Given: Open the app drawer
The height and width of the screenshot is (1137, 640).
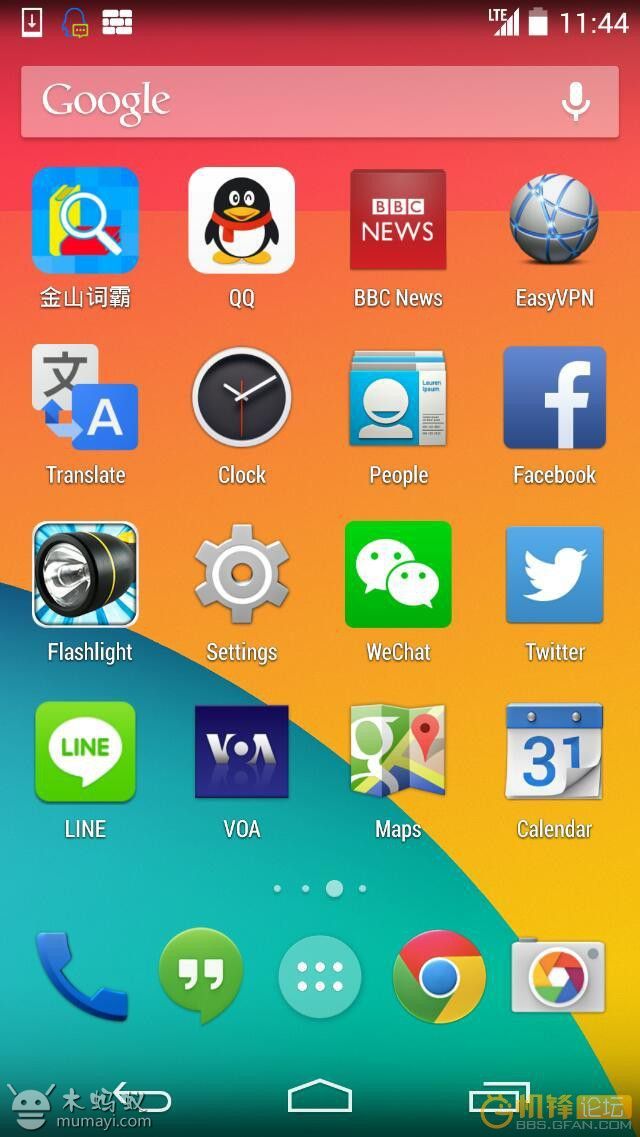Looking at the screenshot, I should point(320,976).
